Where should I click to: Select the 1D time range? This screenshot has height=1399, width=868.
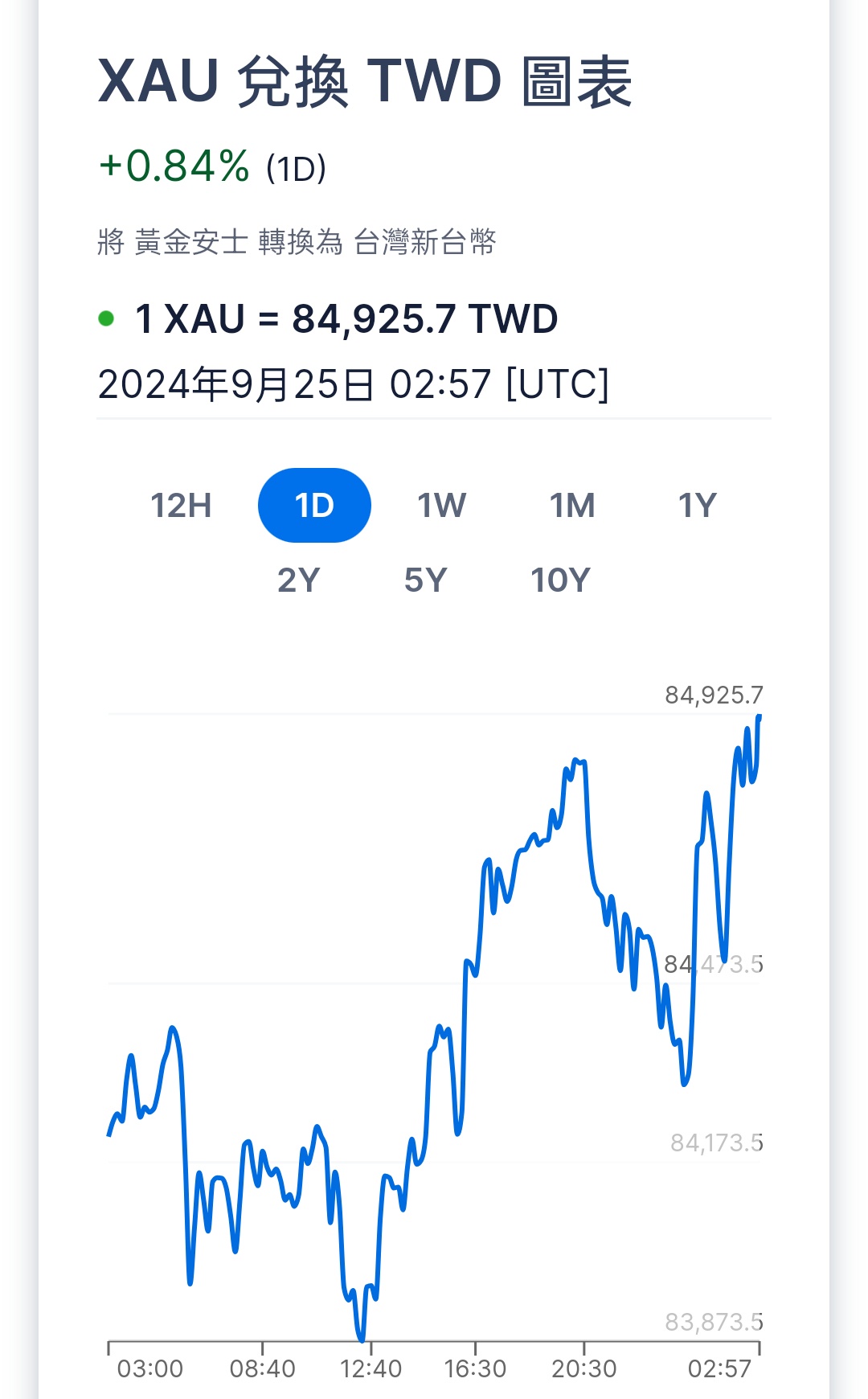click(314, 506)
